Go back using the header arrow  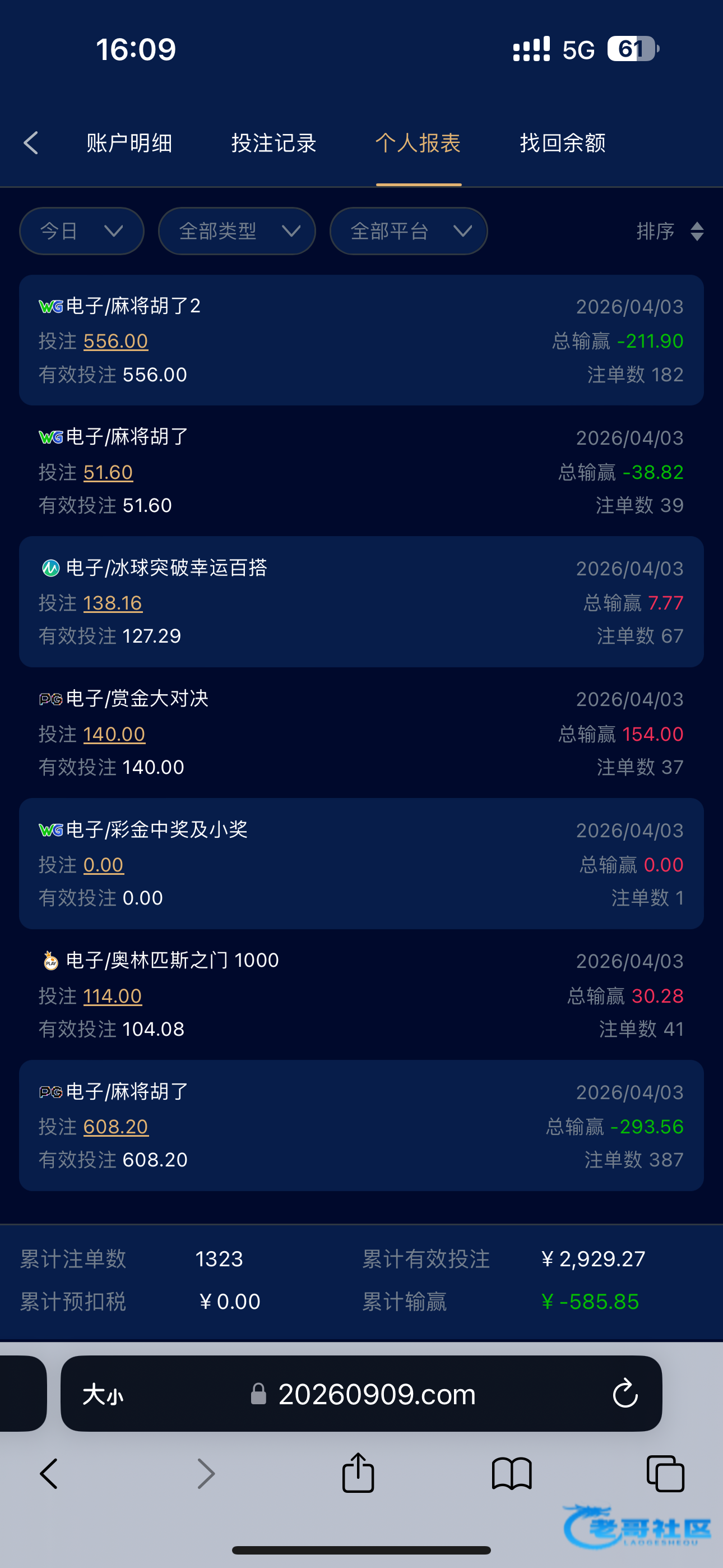click(x=31, y=143)
